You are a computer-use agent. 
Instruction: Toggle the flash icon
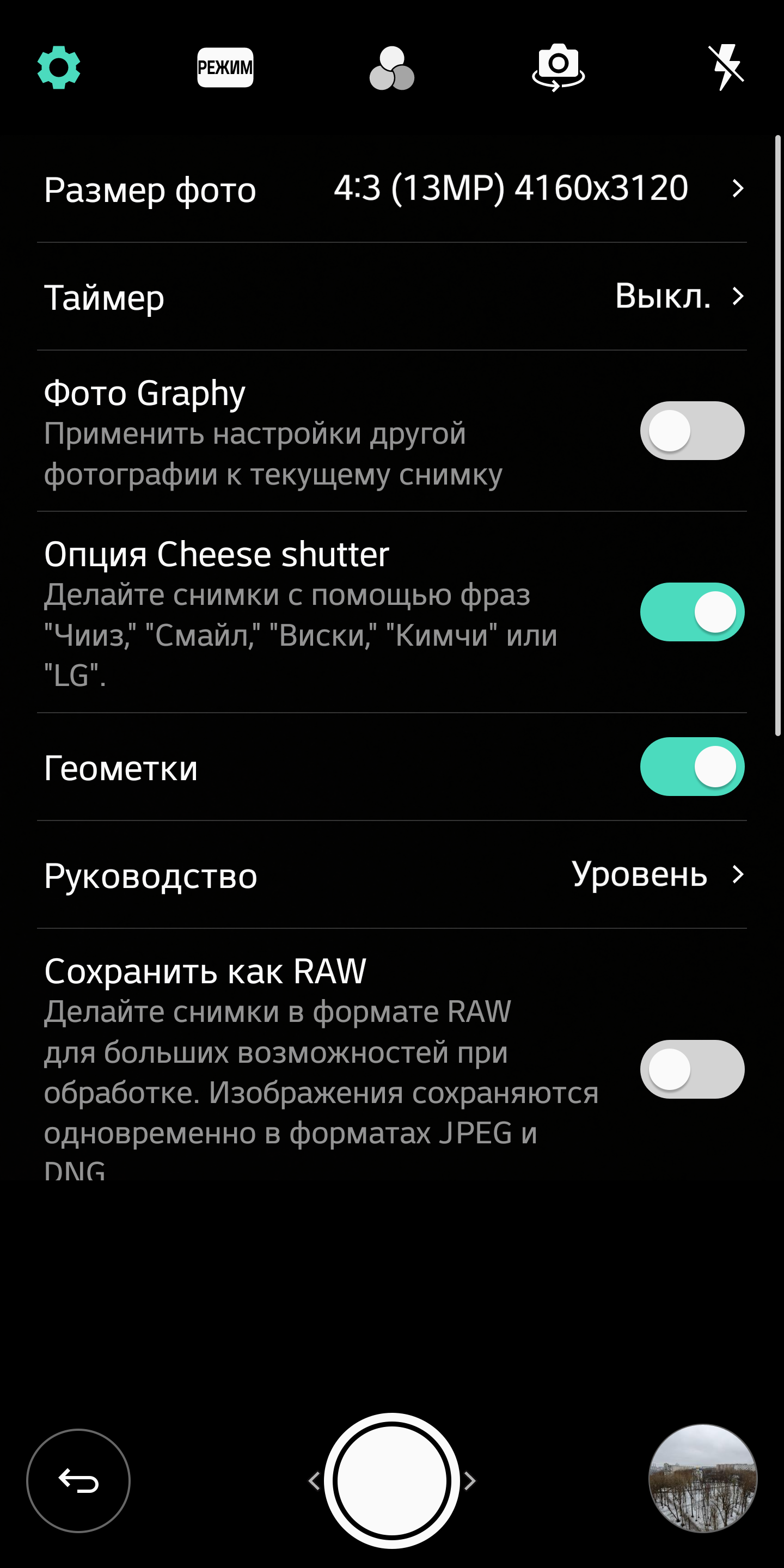pos(727,67)
